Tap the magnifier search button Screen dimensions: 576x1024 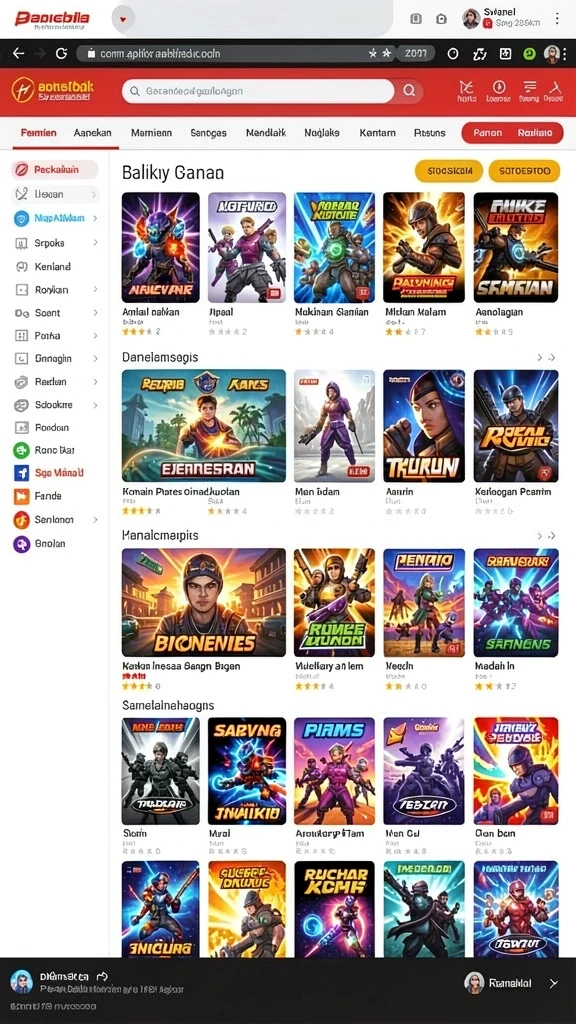(409, 91)
